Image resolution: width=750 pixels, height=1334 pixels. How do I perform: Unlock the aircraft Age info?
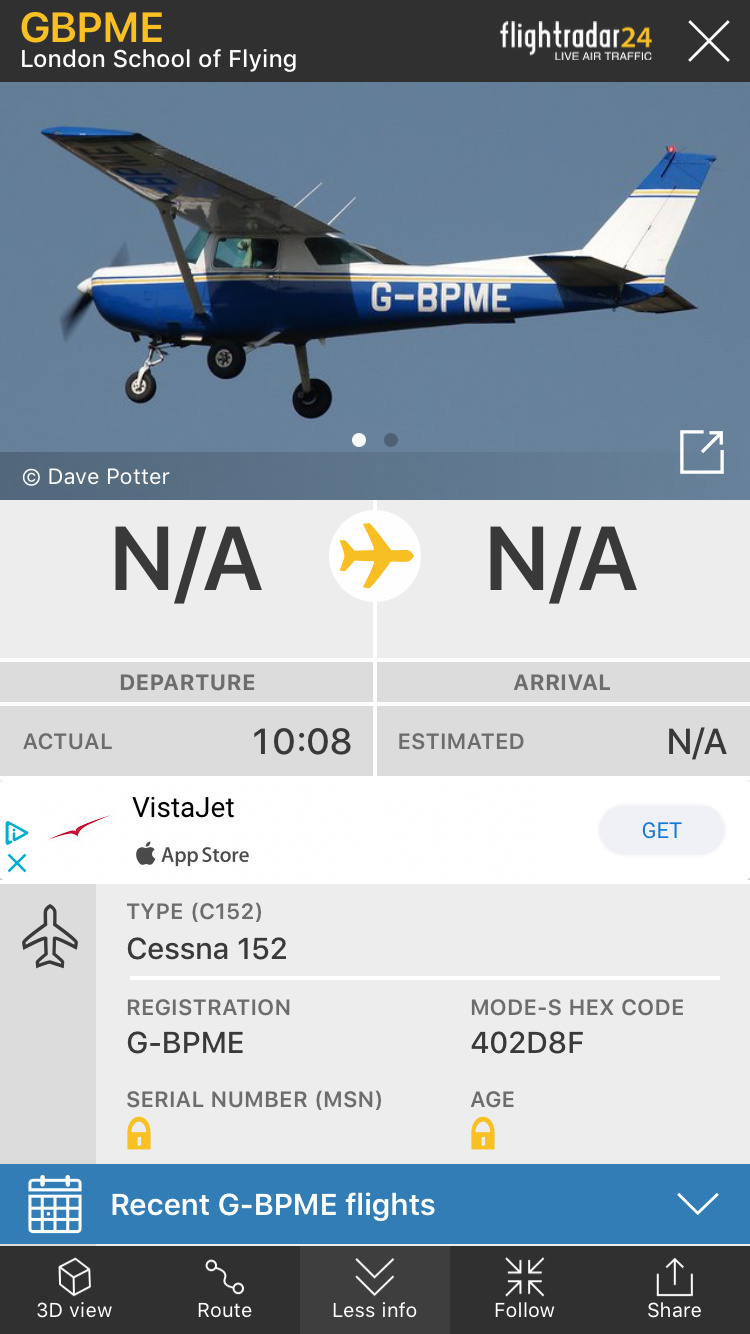[483, 1134]
